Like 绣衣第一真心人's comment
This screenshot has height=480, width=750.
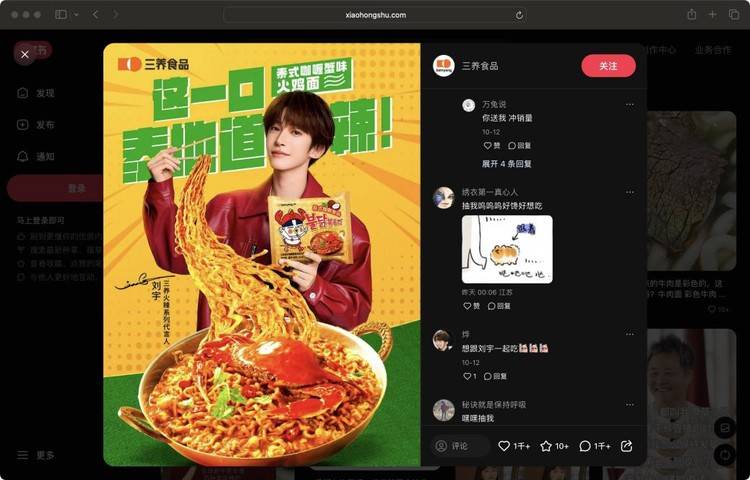pos(471,305)
